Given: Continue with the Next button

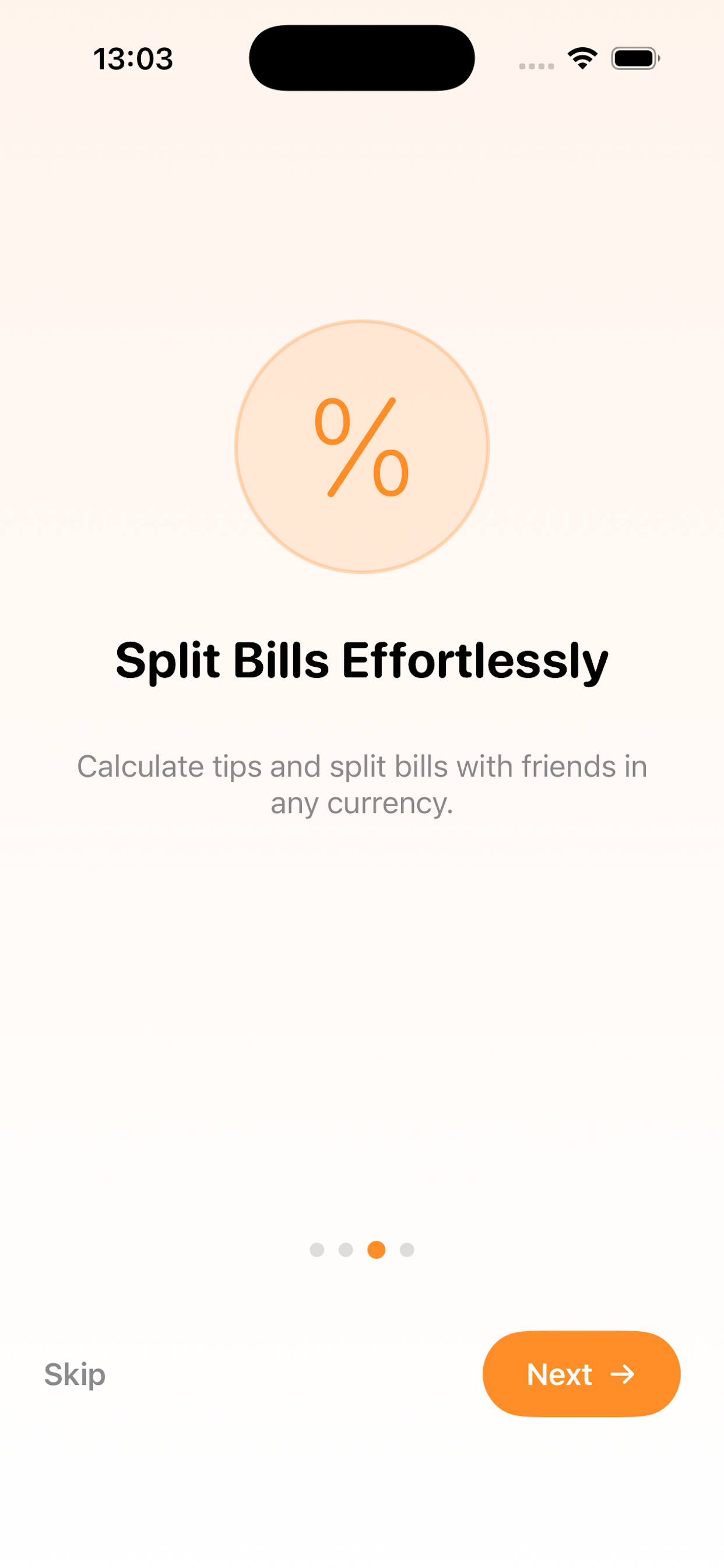Looking at the screenshot, I should [x=581, y=1374].
